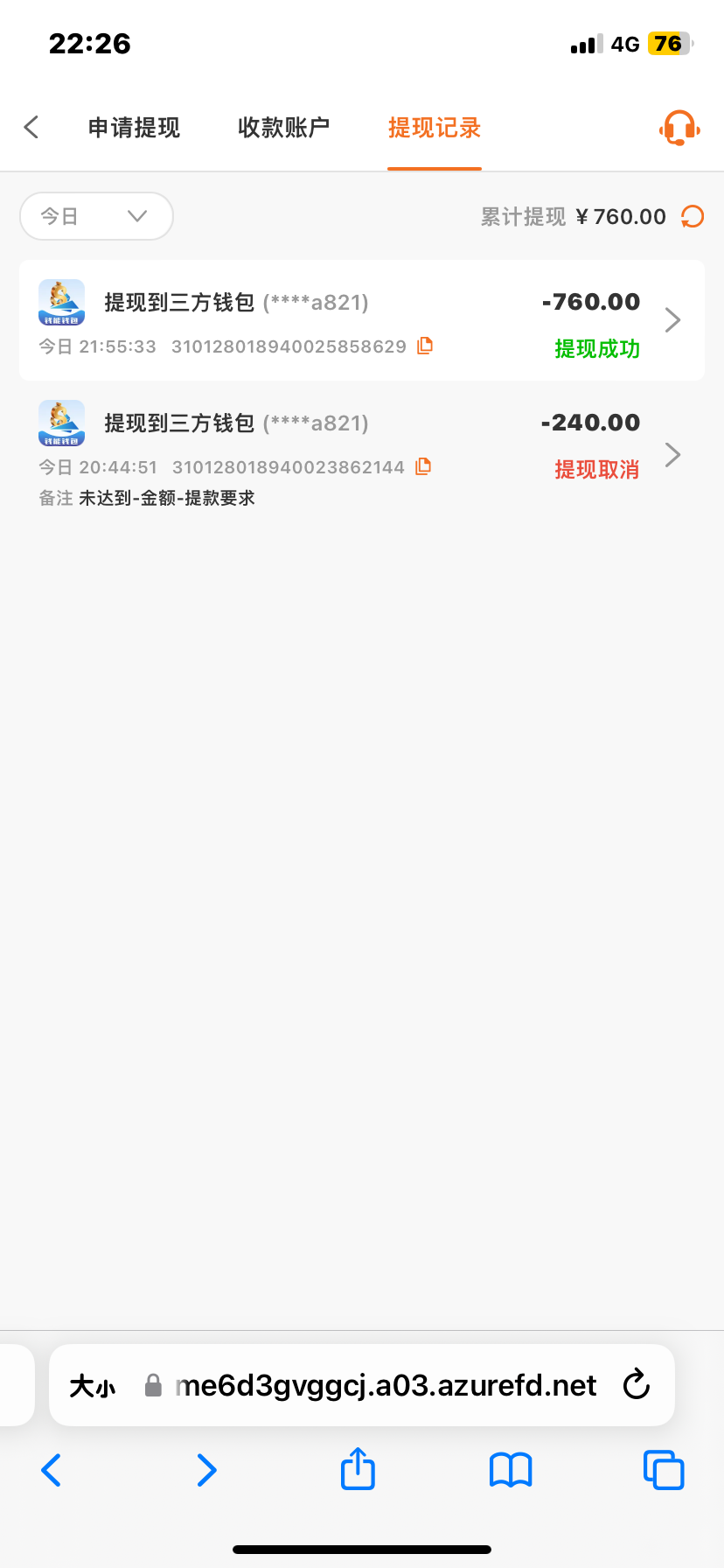
Task: Open the 大小 page settings button
Action: point(93,1386)
